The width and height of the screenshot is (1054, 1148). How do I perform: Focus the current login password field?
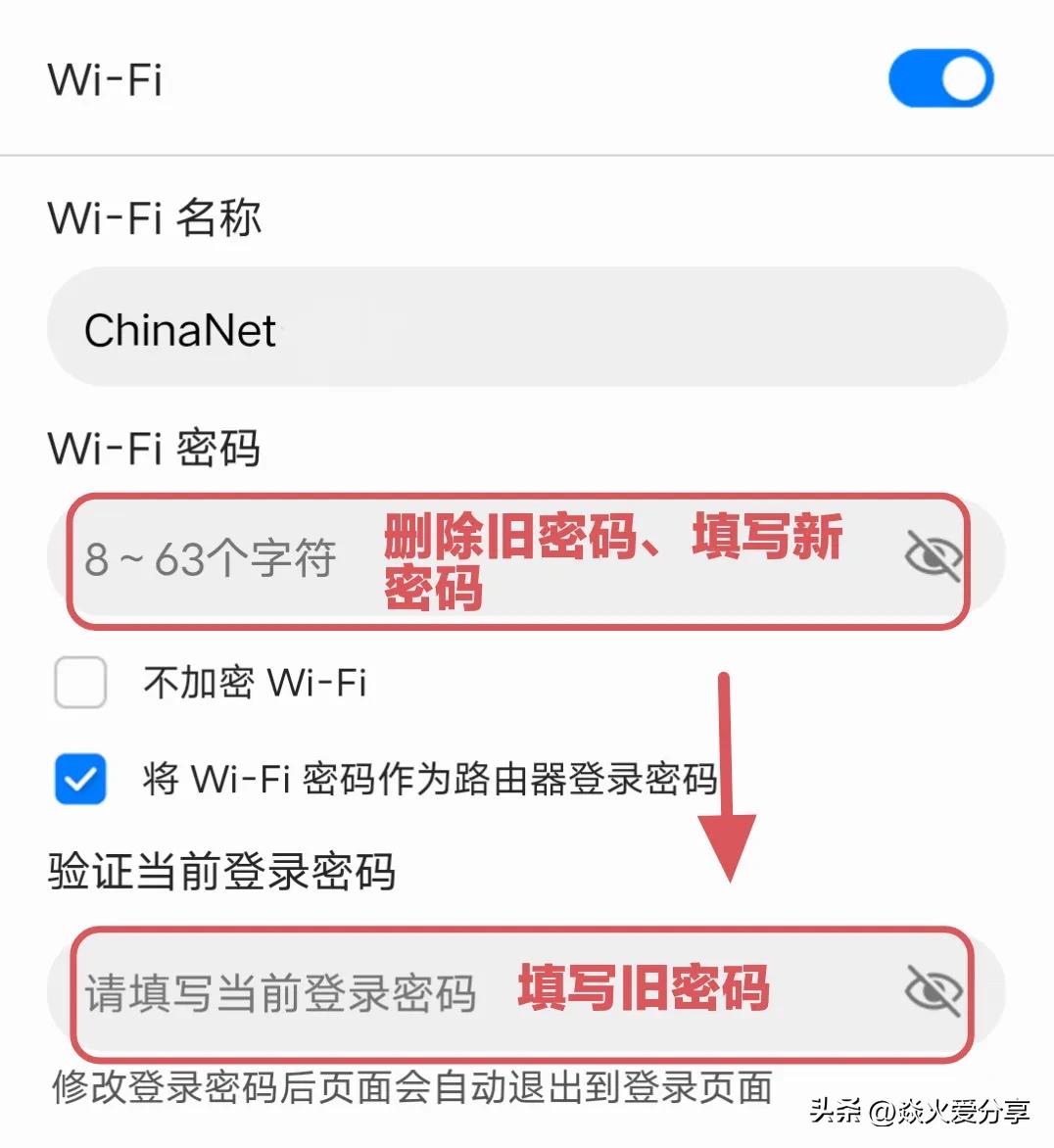pos(527,992)
